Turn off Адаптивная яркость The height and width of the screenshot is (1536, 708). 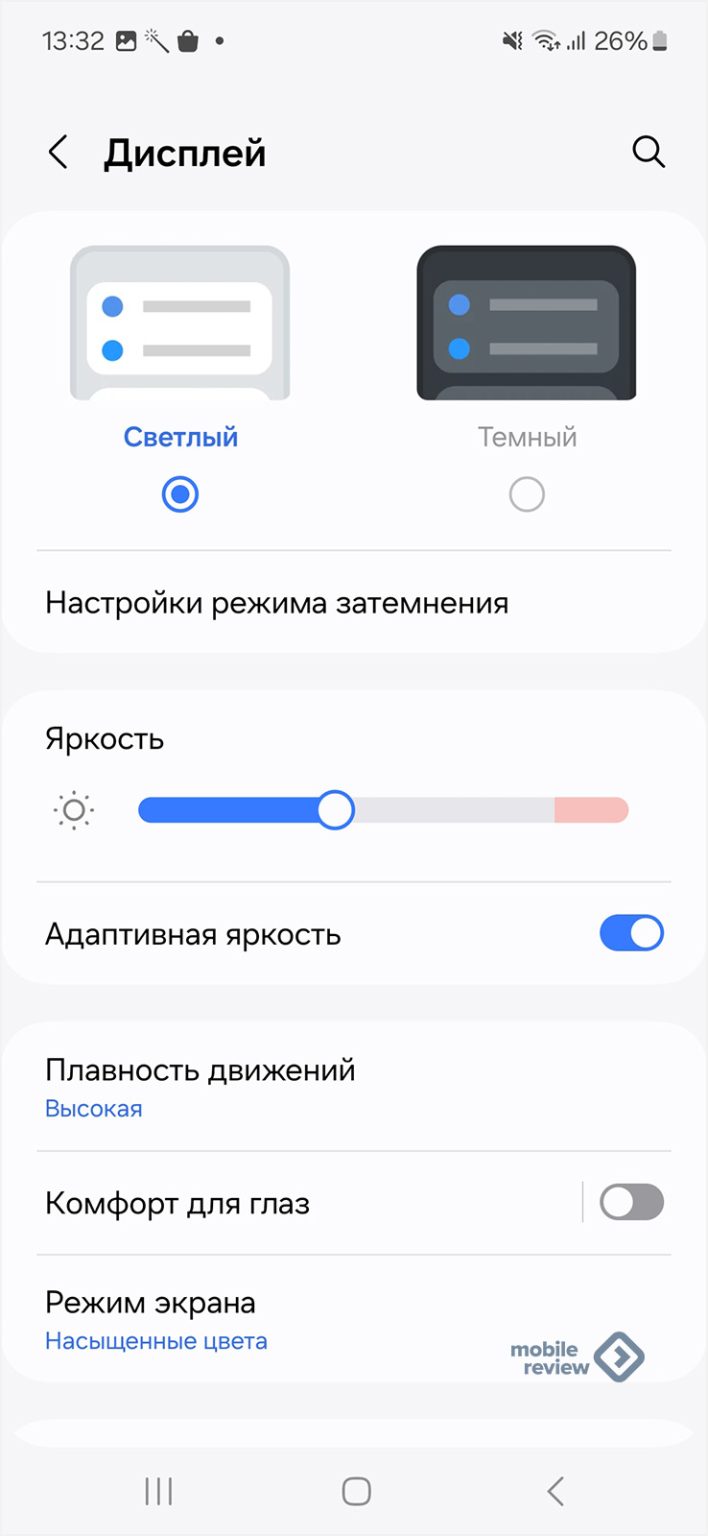[x=631, y=934]
